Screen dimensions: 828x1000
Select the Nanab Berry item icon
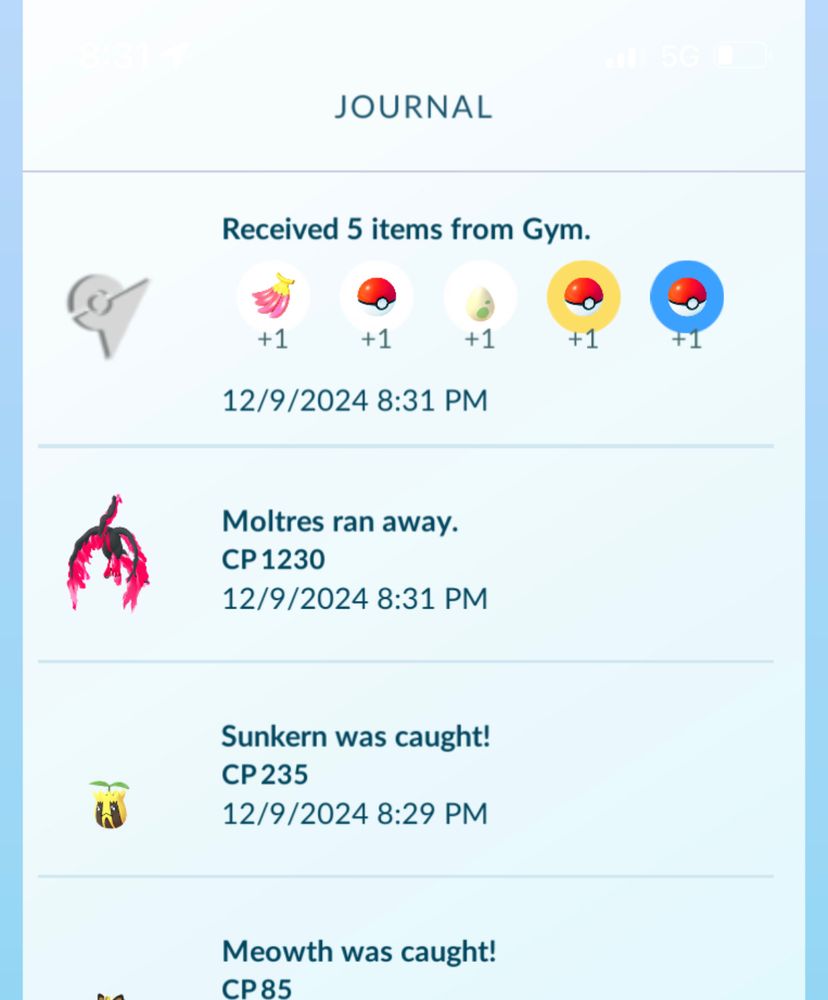tap(273, 296)
